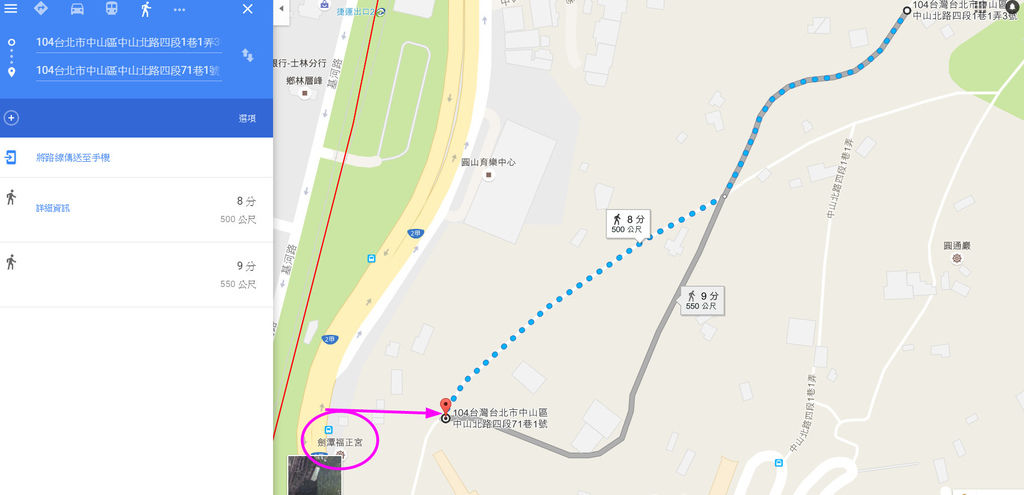Swap the start and destination
Screen dimensions: 1024x495
(248, 57)
